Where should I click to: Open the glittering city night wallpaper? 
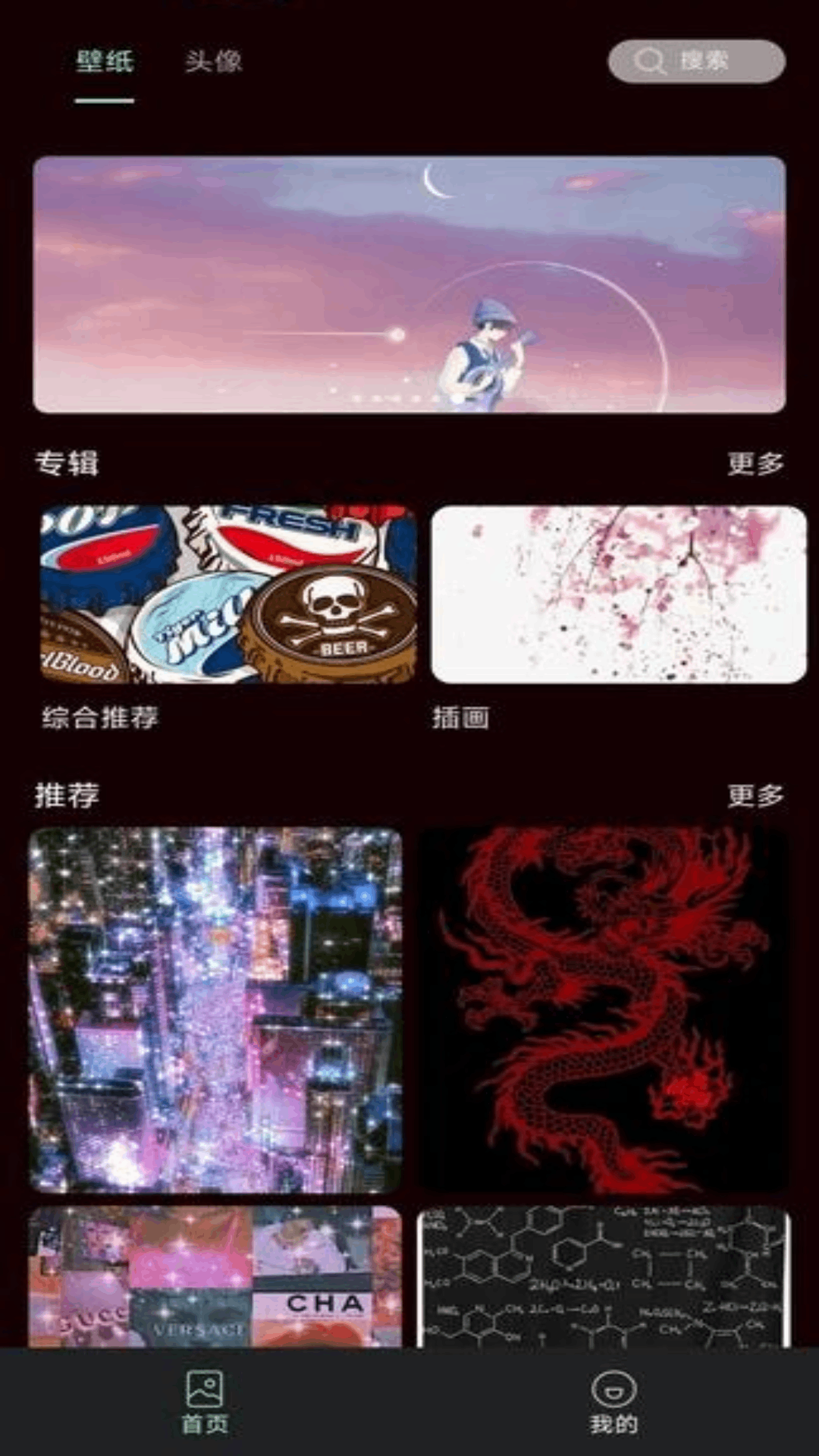coord(215,1007)
